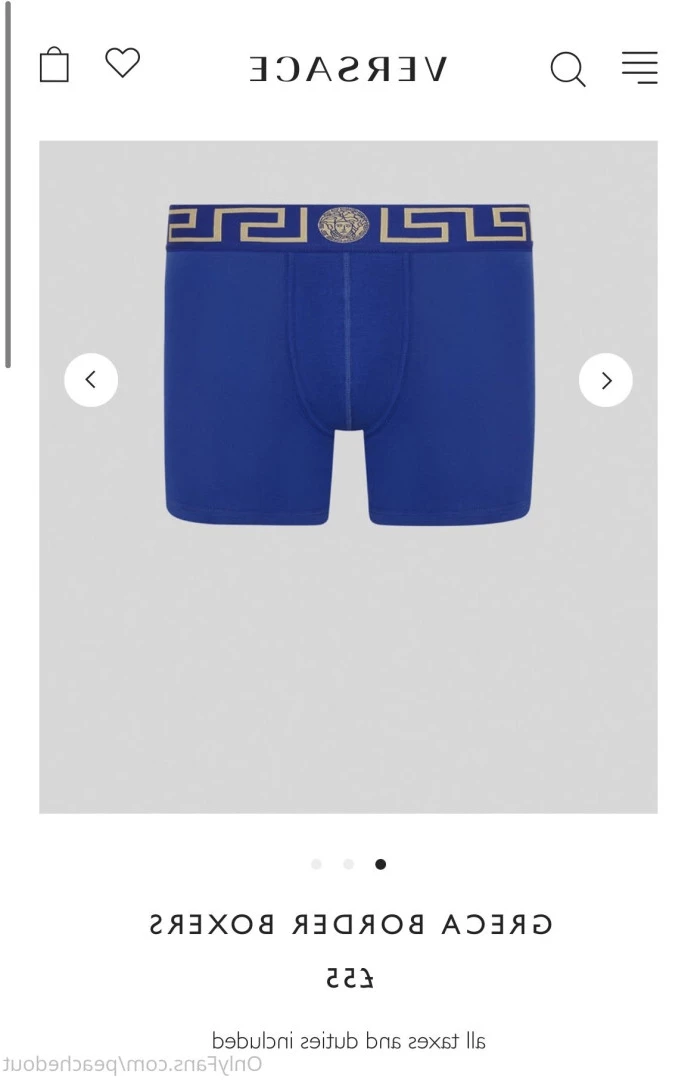Open the blue Greca boxers product image
The height and width of the screenshot is (1080, 697).
click(x=348, y=365)
